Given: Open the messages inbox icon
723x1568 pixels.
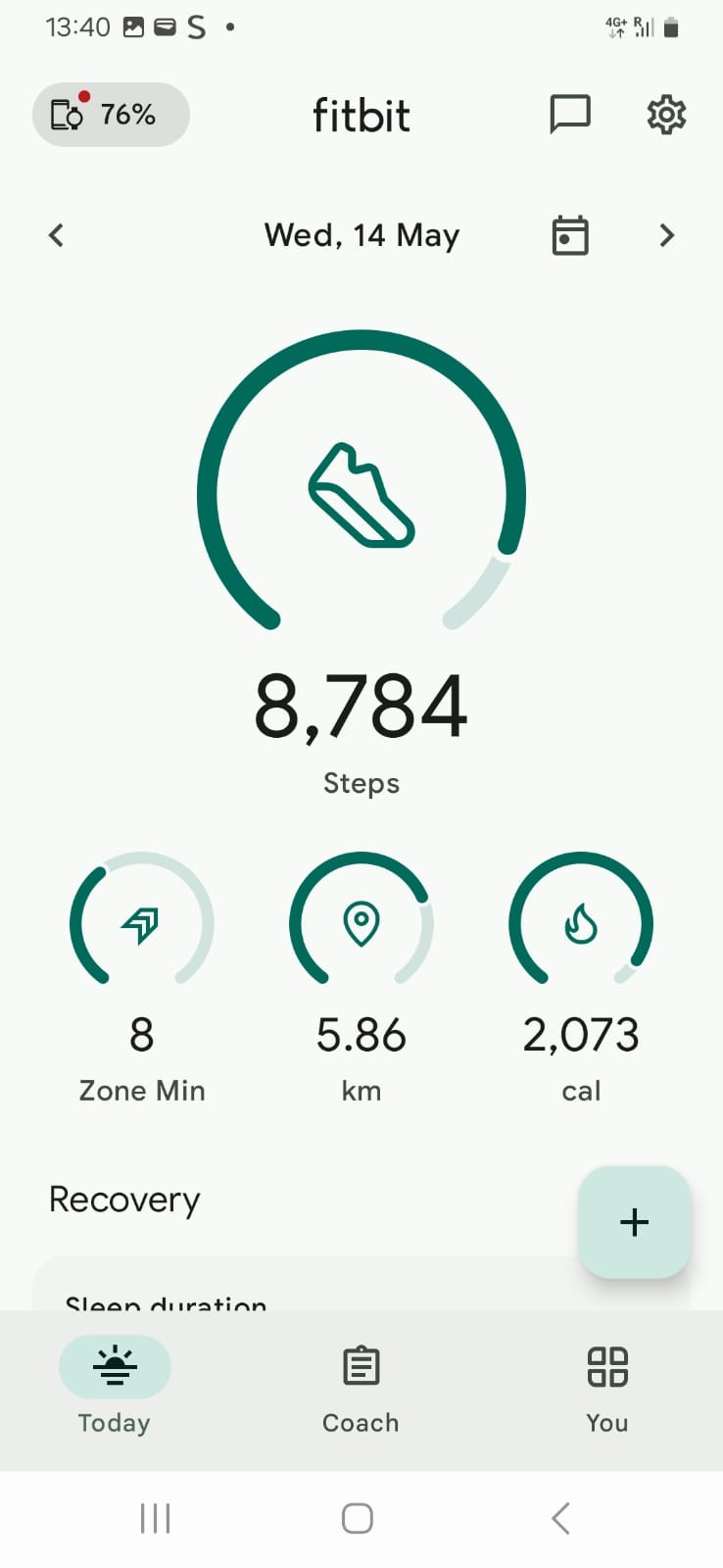Looking at the screenshot, I should tap(569, 115).
